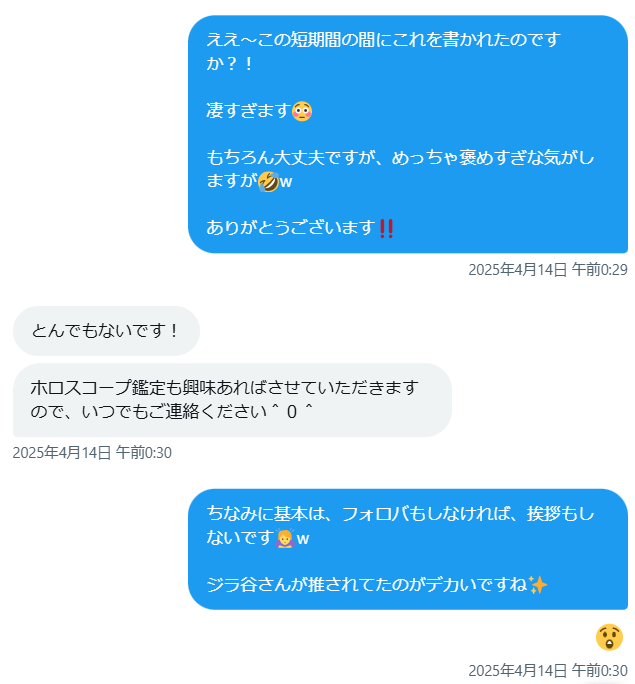635x684 pixels.
Task: Tap the surprised-face reaction under the last message
Action: click(609, 637)
